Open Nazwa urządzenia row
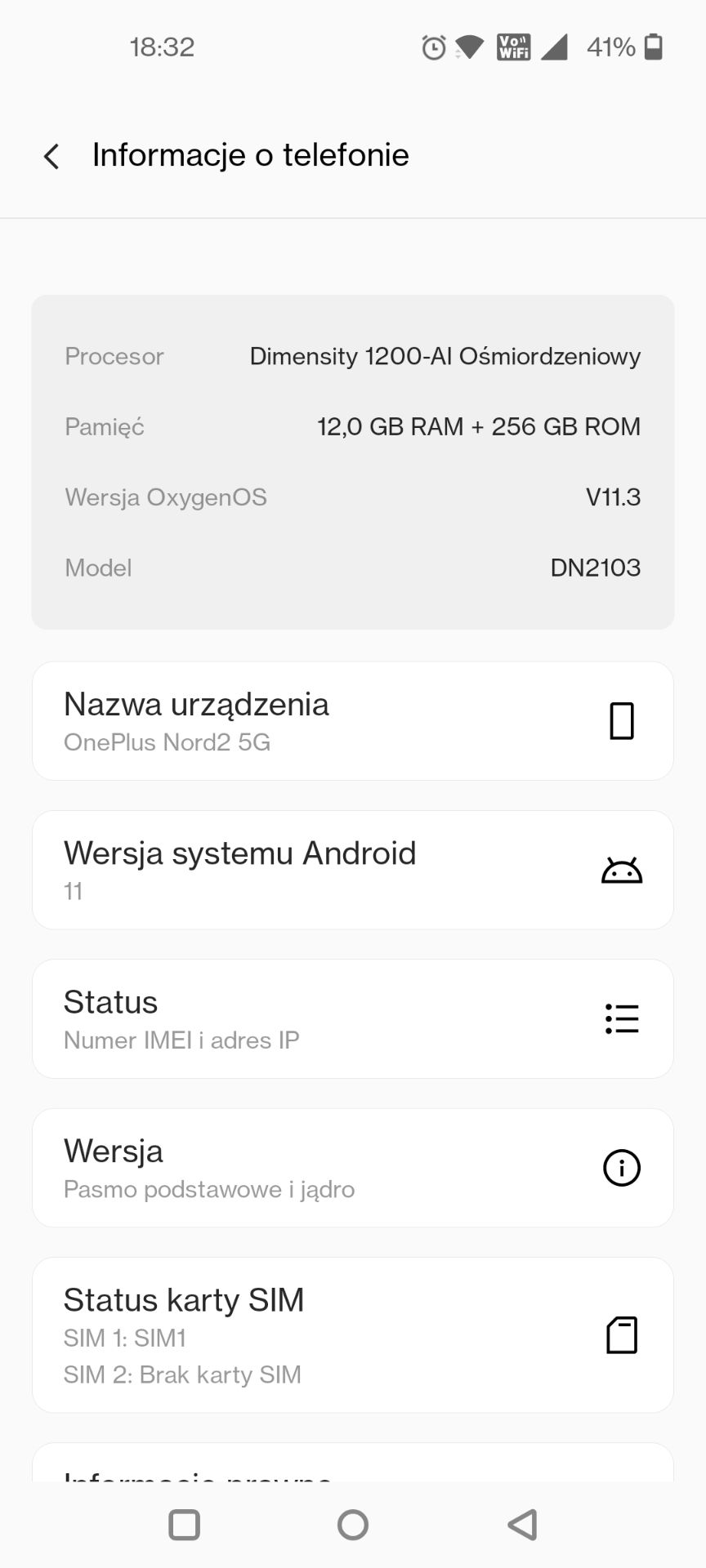Screen dimensions: 706x1568 [352, 721]
